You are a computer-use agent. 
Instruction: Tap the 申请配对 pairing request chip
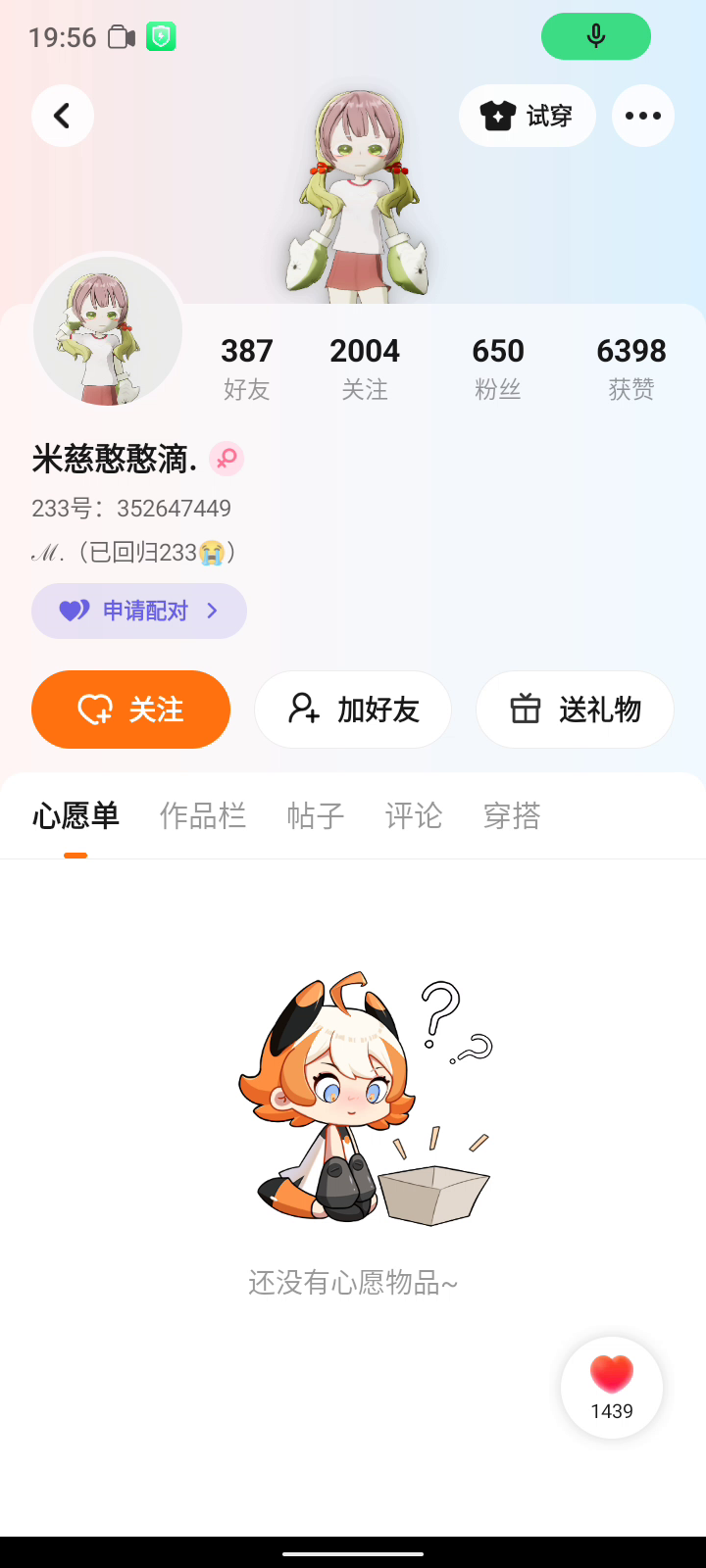[139, 611]
